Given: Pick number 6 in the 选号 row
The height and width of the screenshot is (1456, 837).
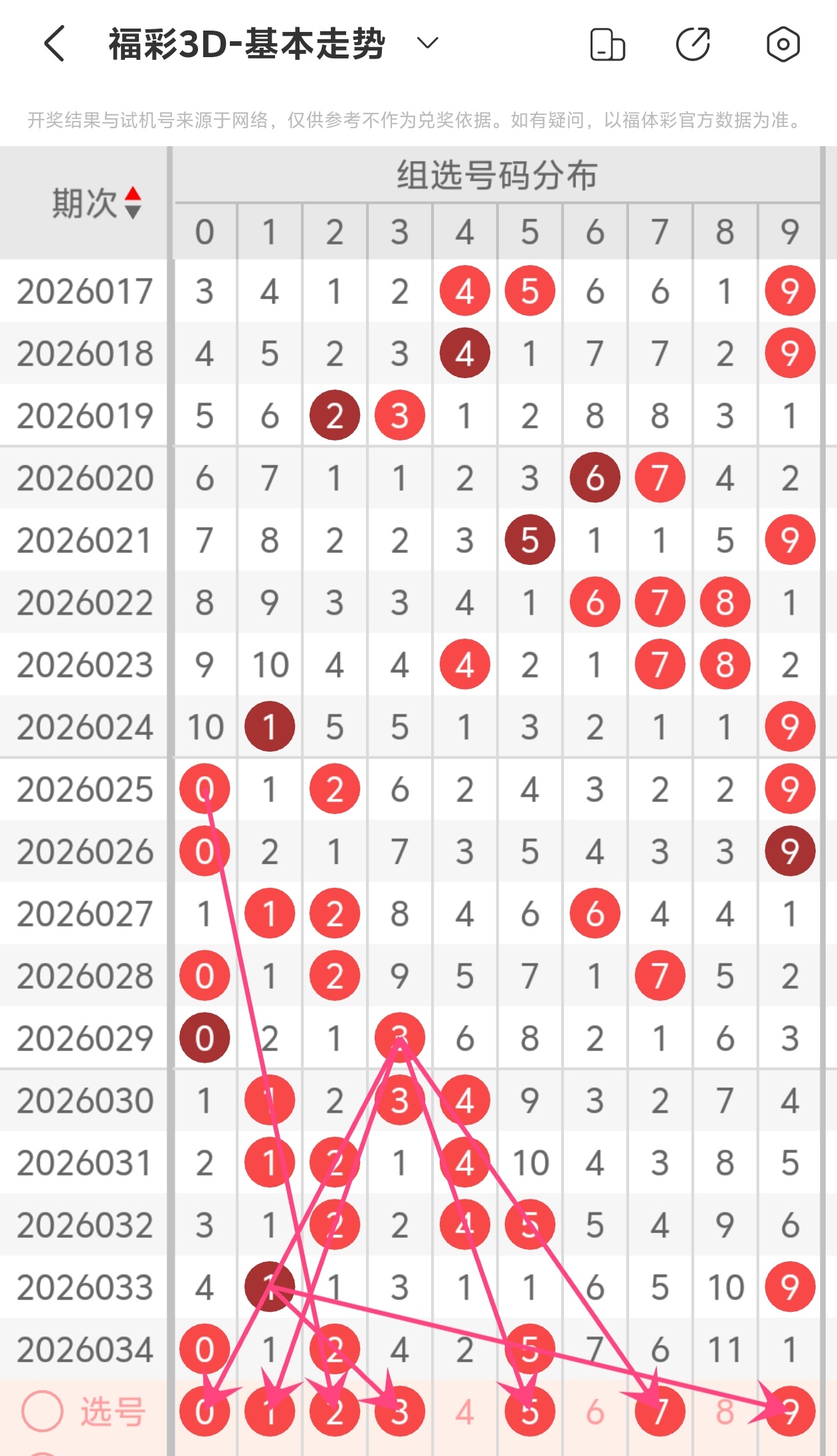Looking at the screenshot, I should click(595, 1411).
